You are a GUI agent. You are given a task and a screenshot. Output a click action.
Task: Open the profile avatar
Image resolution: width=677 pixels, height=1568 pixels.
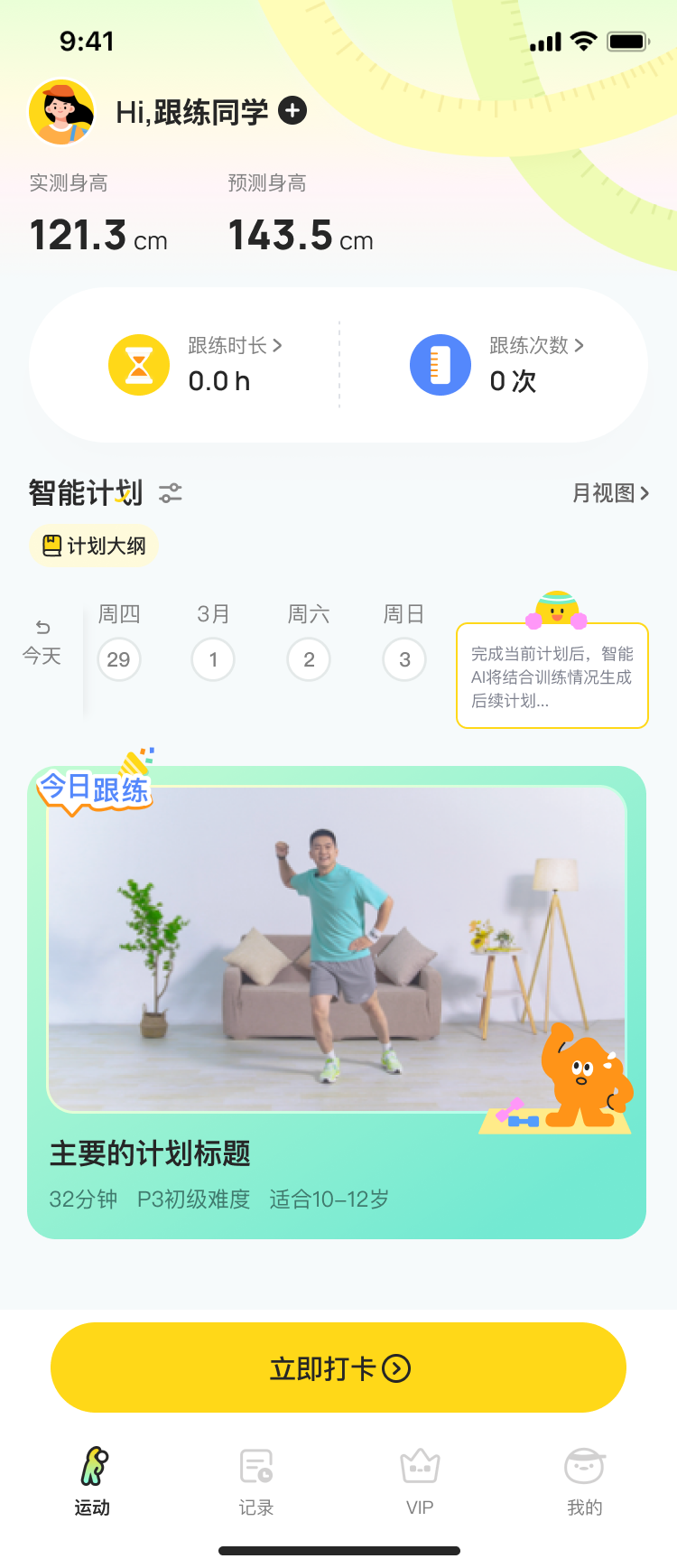62,112
